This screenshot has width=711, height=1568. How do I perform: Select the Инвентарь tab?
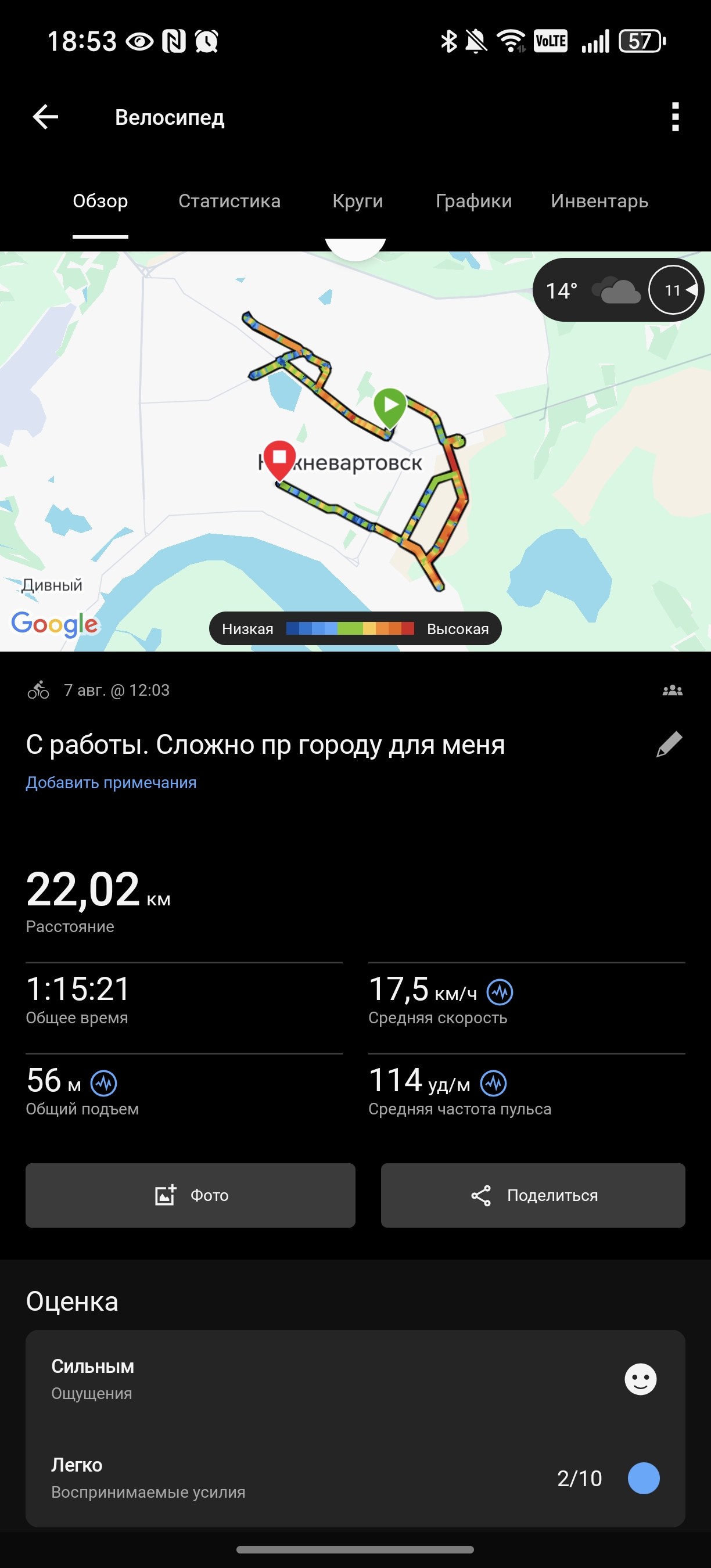click(599, 201)
